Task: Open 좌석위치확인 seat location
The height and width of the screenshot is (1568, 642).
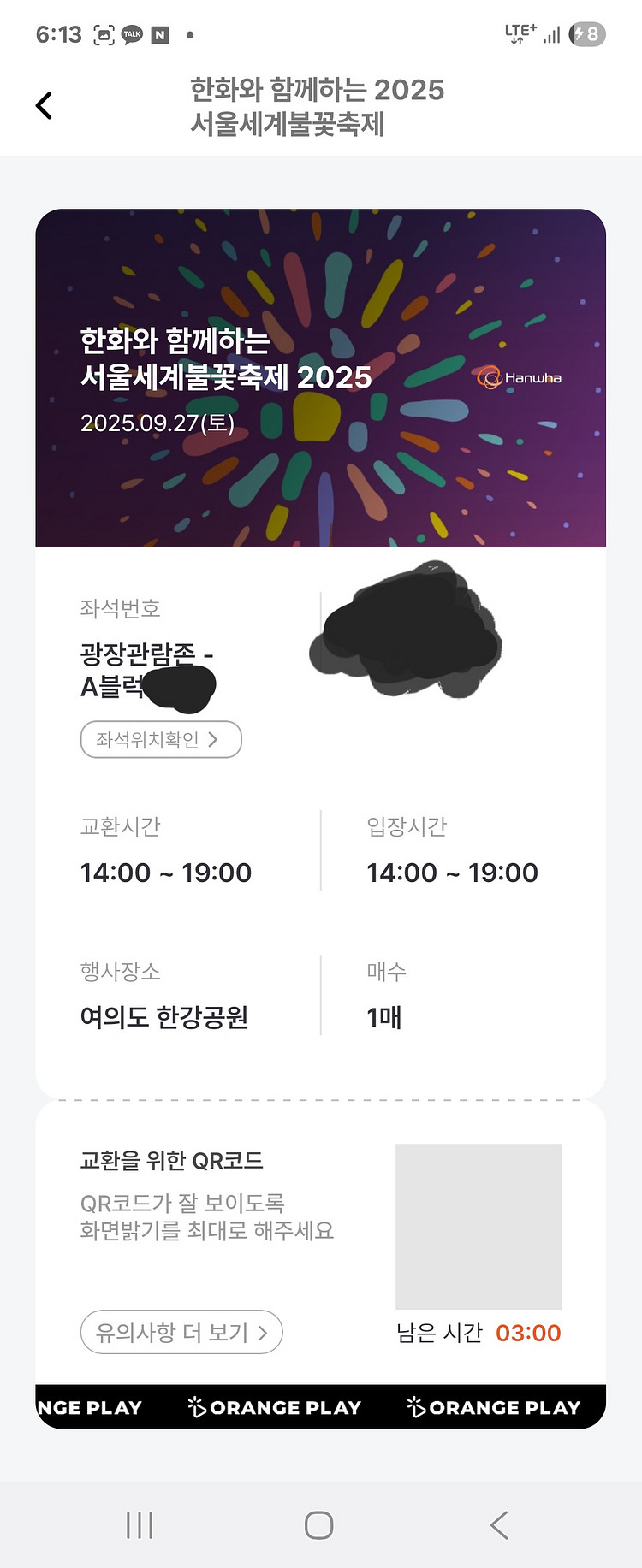Action: coord(161,739)
